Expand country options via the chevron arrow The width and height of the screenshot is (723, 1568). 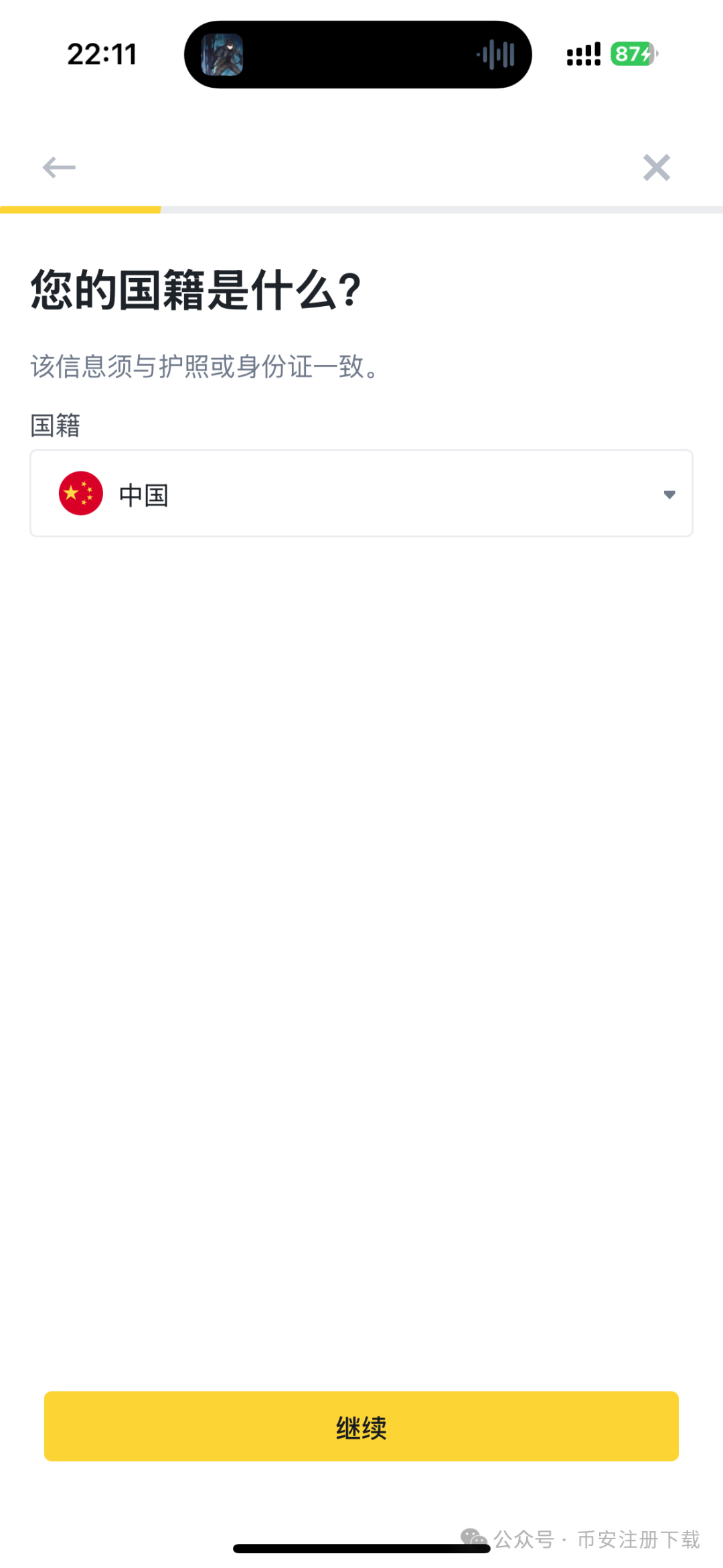point(669,494)
